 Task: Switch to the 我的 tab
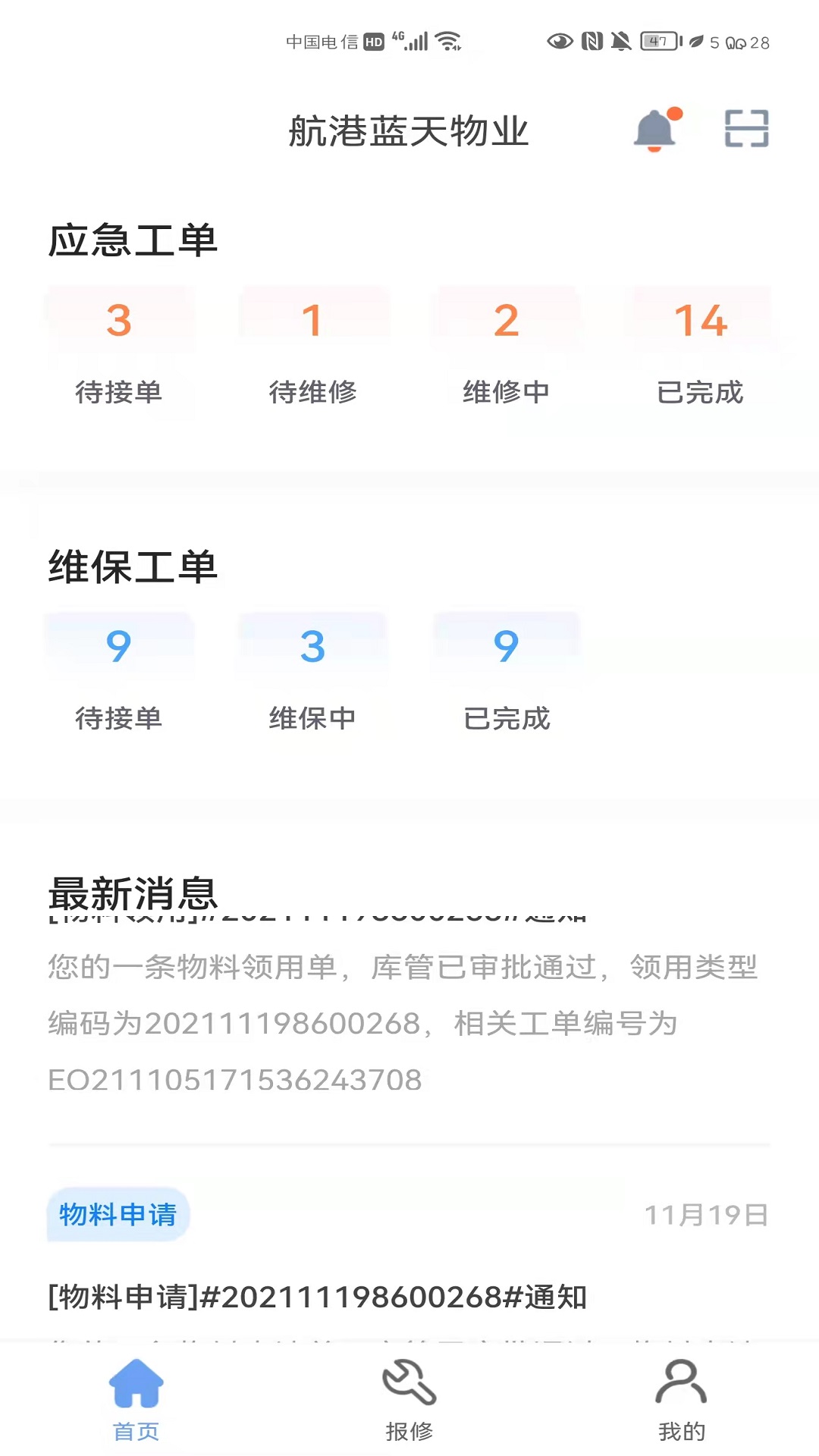coord(682,1401)
